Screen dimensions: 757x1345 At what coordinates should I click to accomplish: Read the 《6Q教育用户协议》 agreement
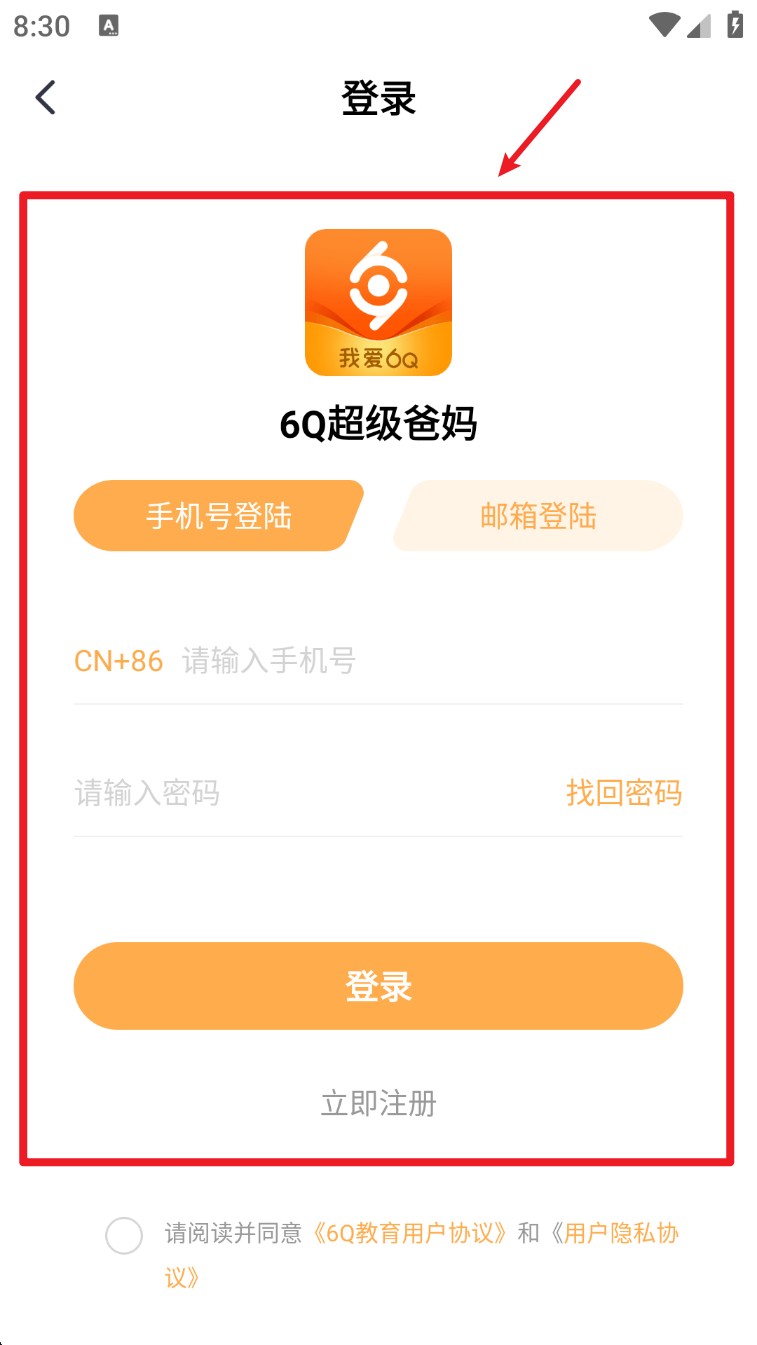click(x=414, y=1233)
